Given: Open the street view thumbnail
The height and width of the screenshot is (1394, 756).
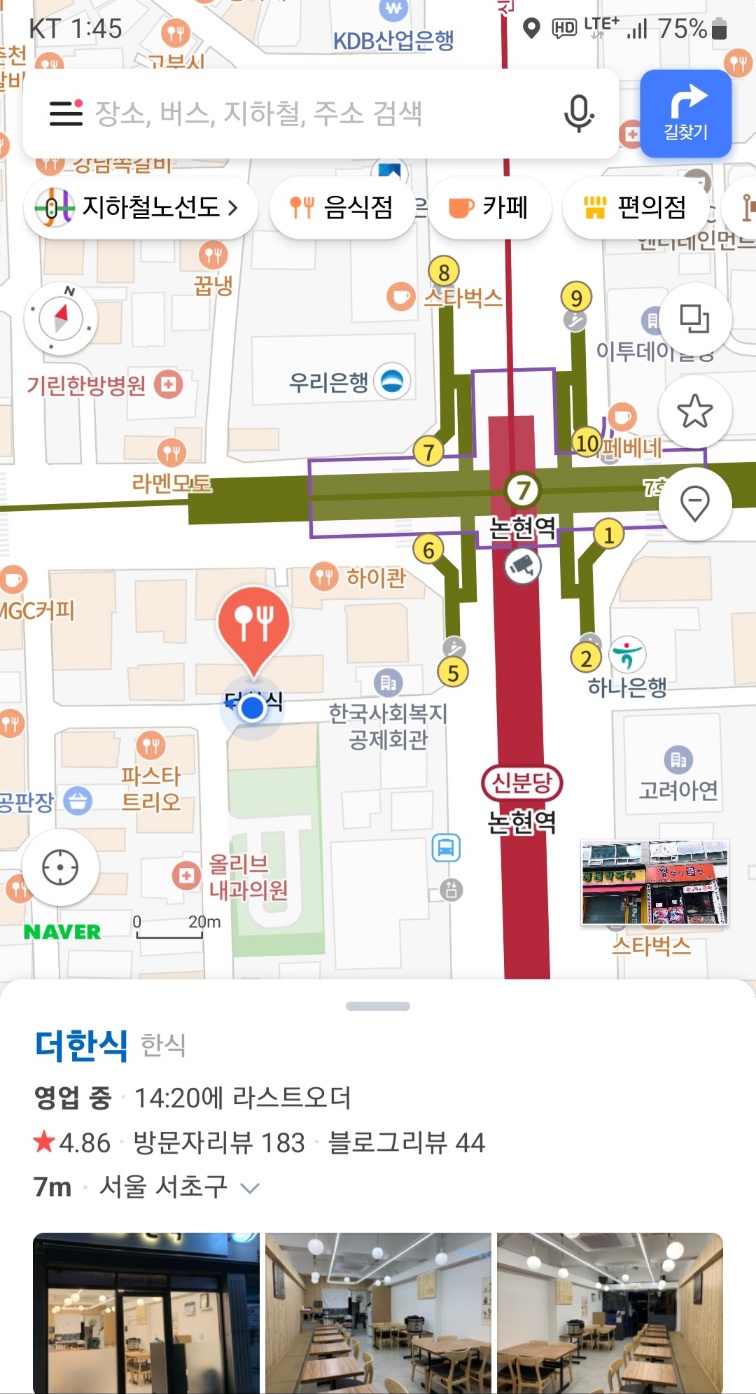Looking at the screenshot, I should 654,883.
